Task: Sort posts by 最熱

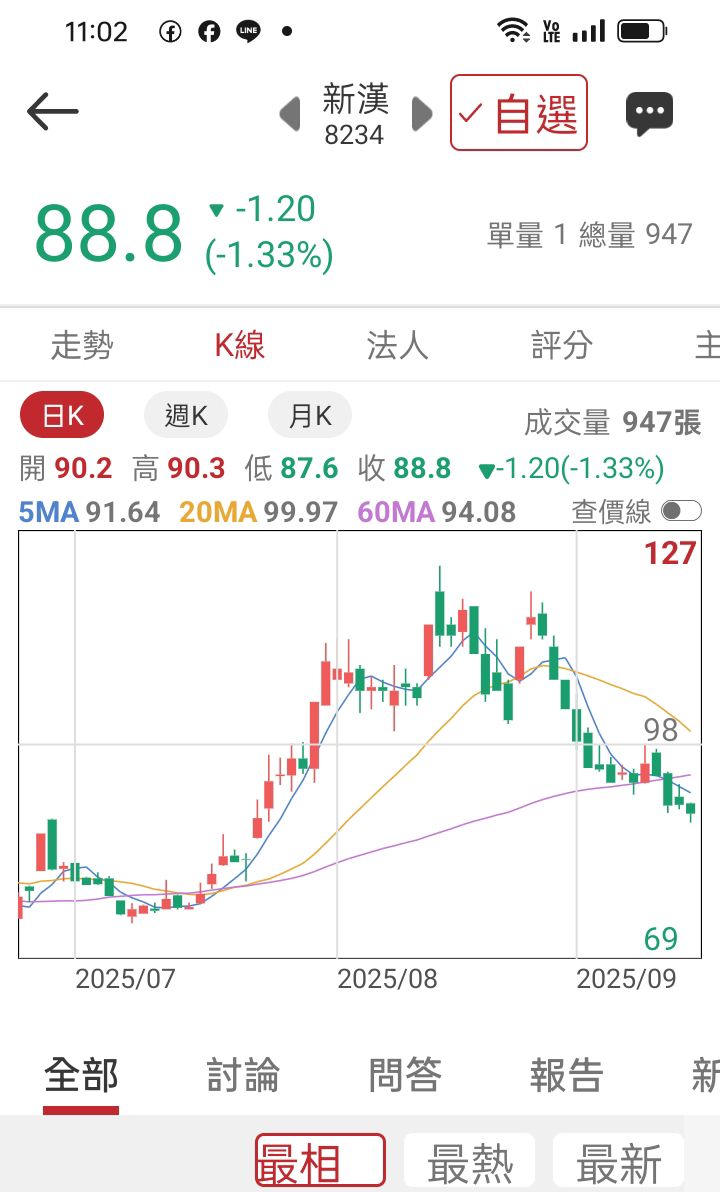Action: [469, 1163]
